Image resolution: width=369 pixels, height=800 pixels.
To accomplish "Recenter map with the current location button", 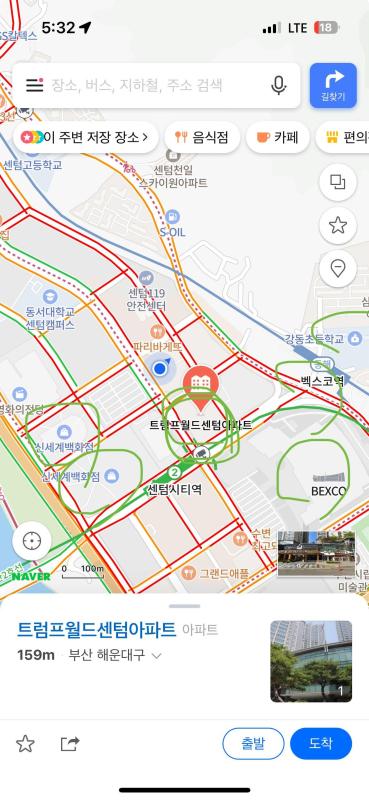I will [32, 540].
